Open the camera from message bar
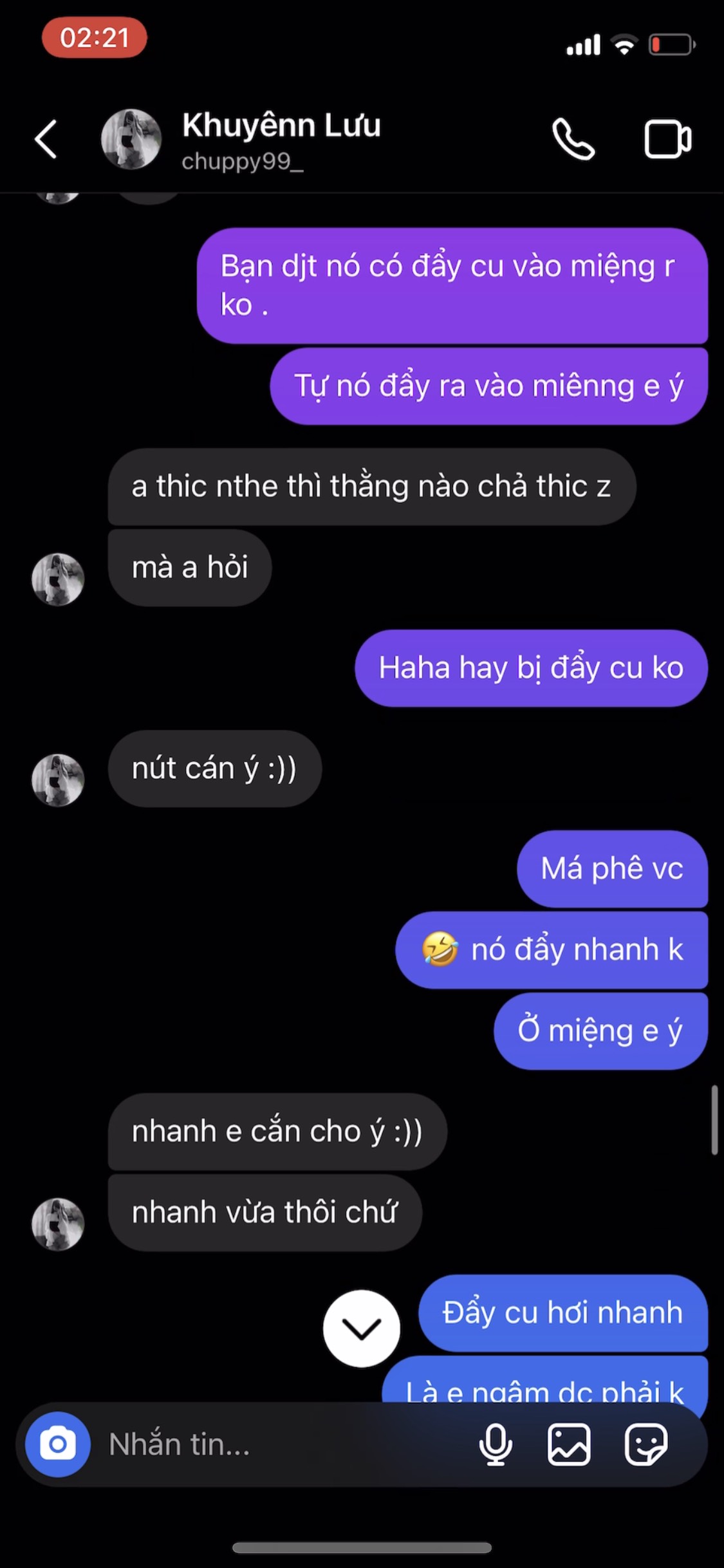This screenshot has width=724, height=1568. 58,1444
